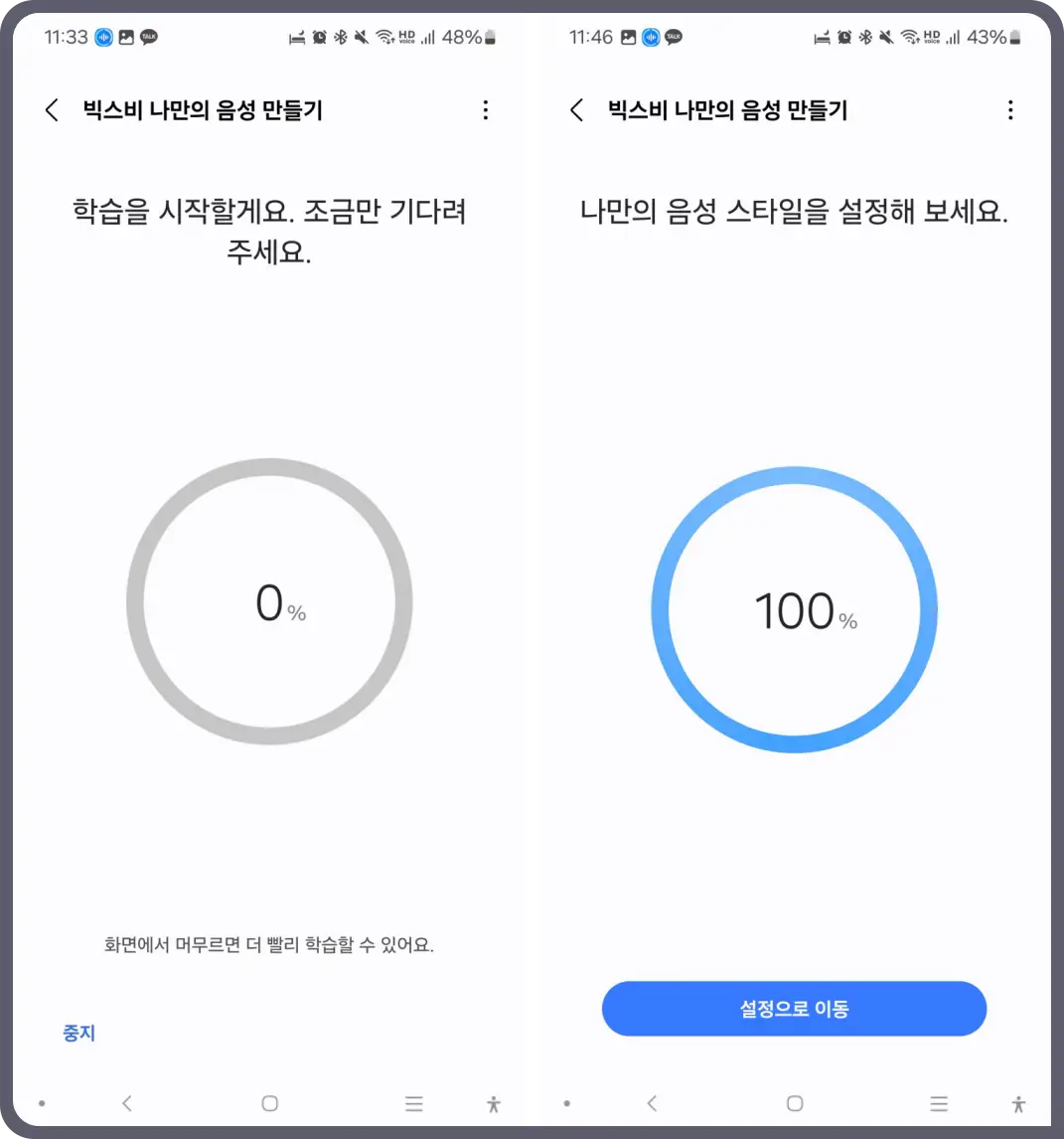Screen dimensions: 1064x1139
Task: Open the three-dot menu on the right screen
Action: pos(1010,110)
